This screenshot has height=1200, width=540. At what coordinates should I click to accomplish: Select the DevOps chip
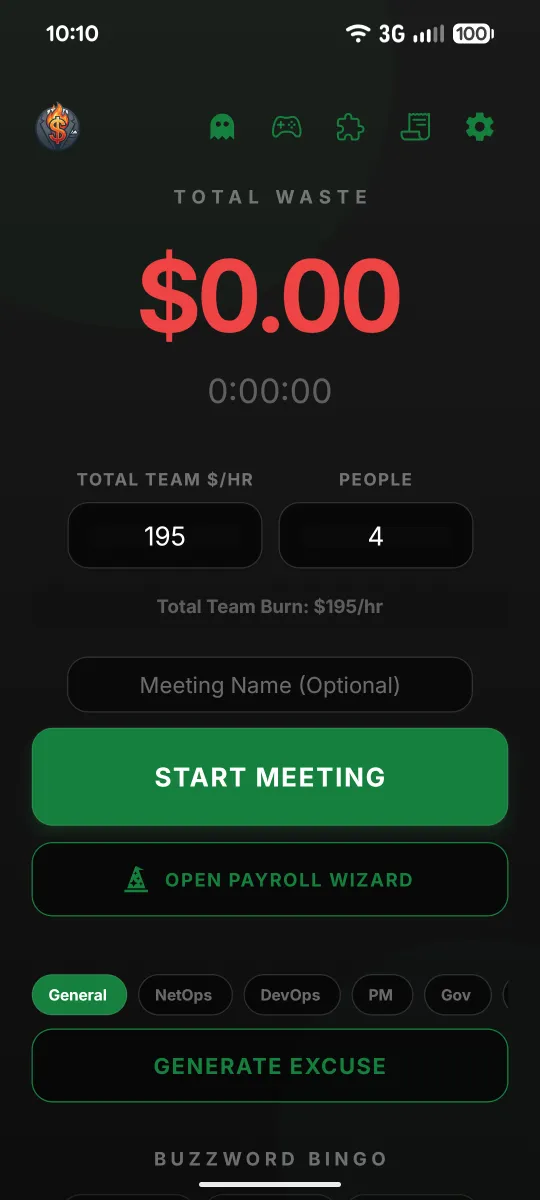pos(291,995)
